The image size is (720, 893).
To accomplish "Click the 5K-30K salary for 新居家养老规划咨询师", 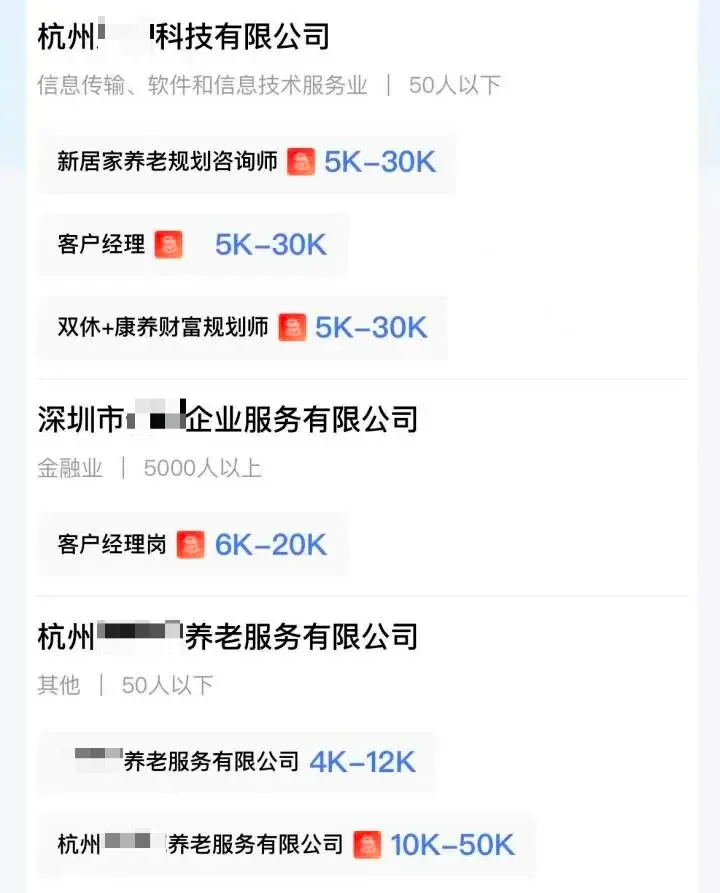I will coord(378,162).
